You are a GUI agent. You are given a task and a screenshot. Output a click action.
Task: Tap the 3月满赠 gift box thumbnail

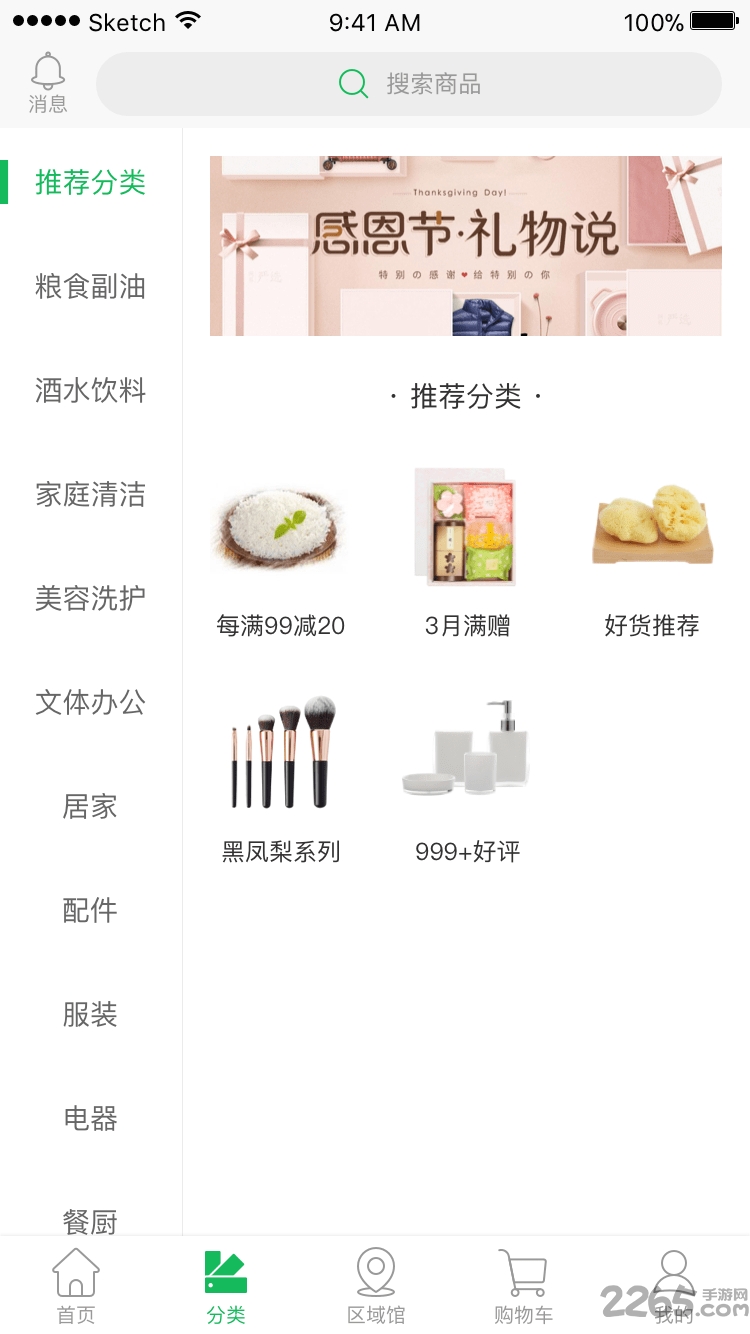point(465,527)
